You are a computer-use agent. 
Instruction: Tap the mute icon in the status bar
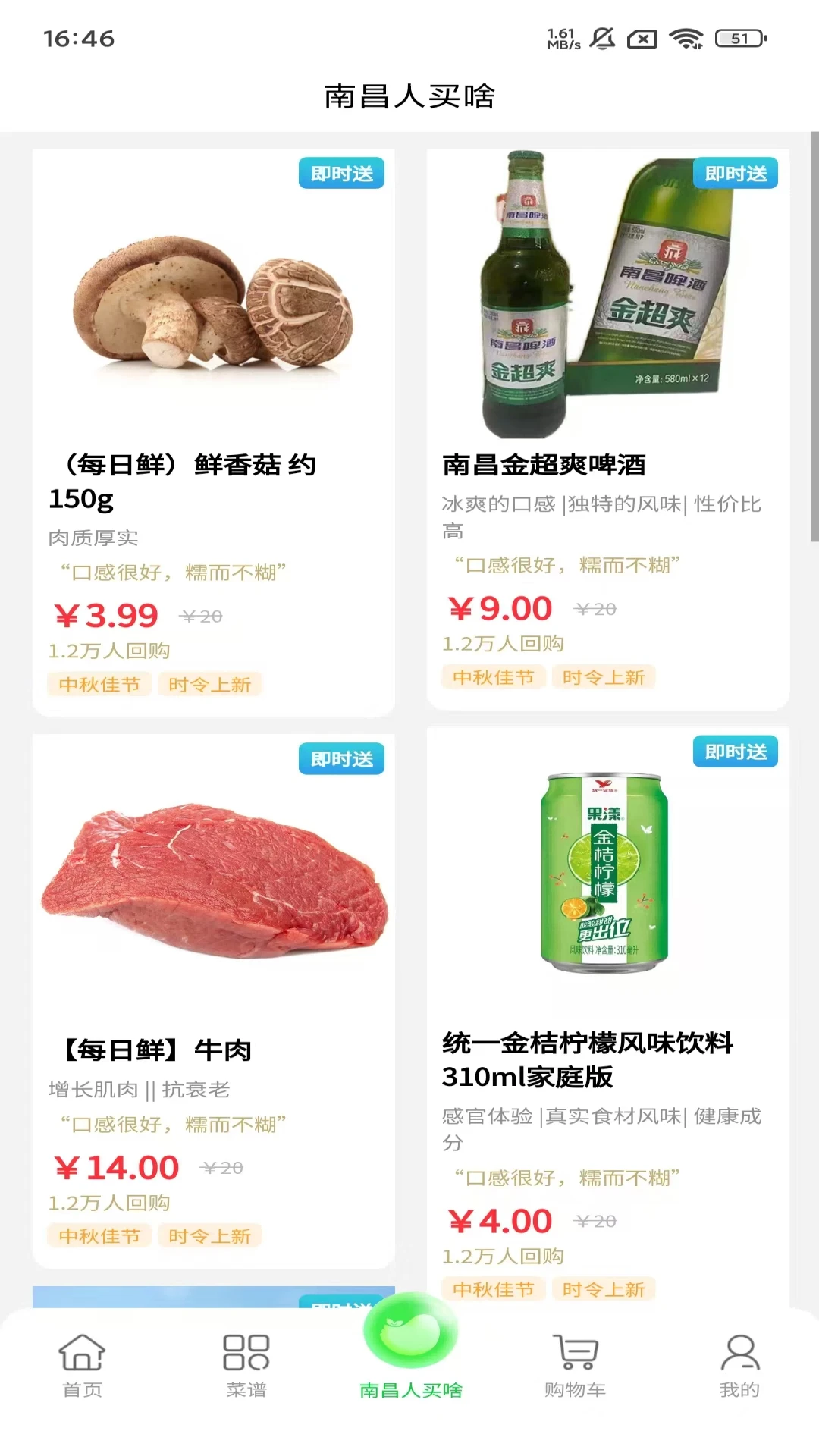(x=601, y=37)
